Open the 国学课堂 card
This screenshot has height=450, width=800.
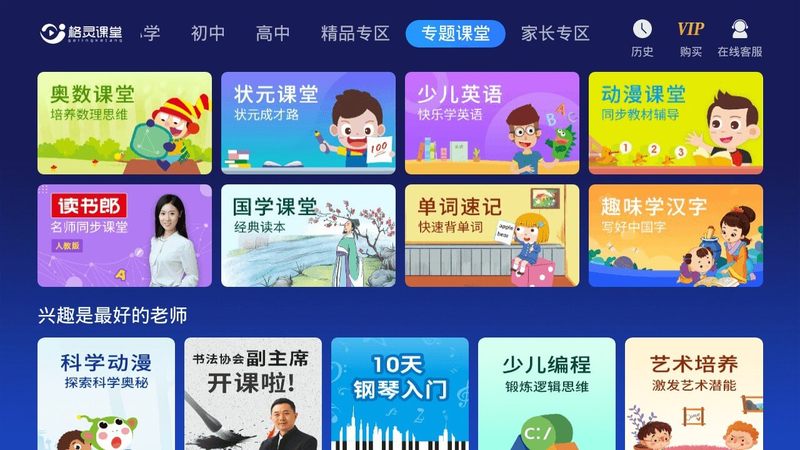(308, 235)
